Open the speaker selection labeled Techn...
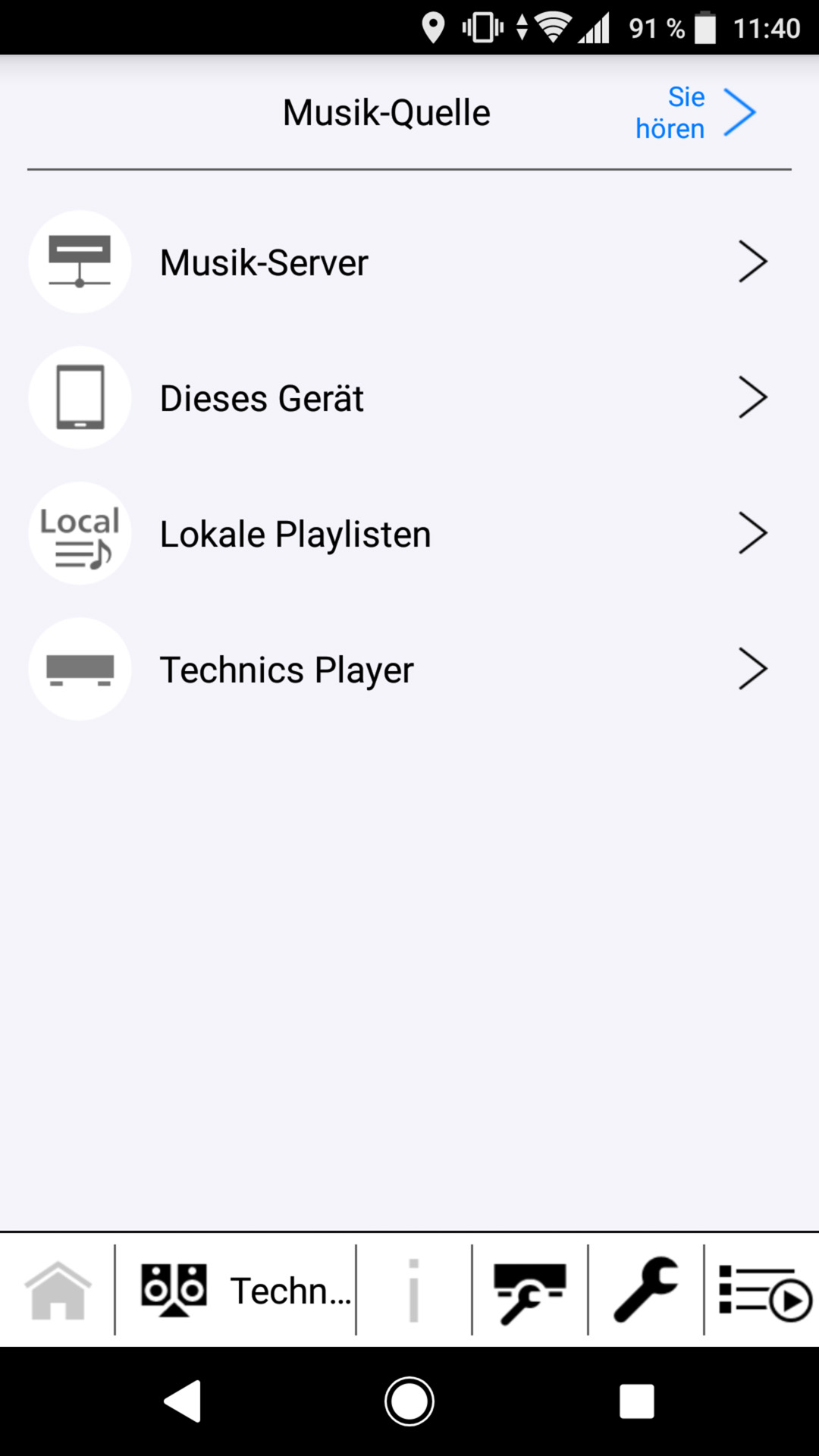 236,1290
